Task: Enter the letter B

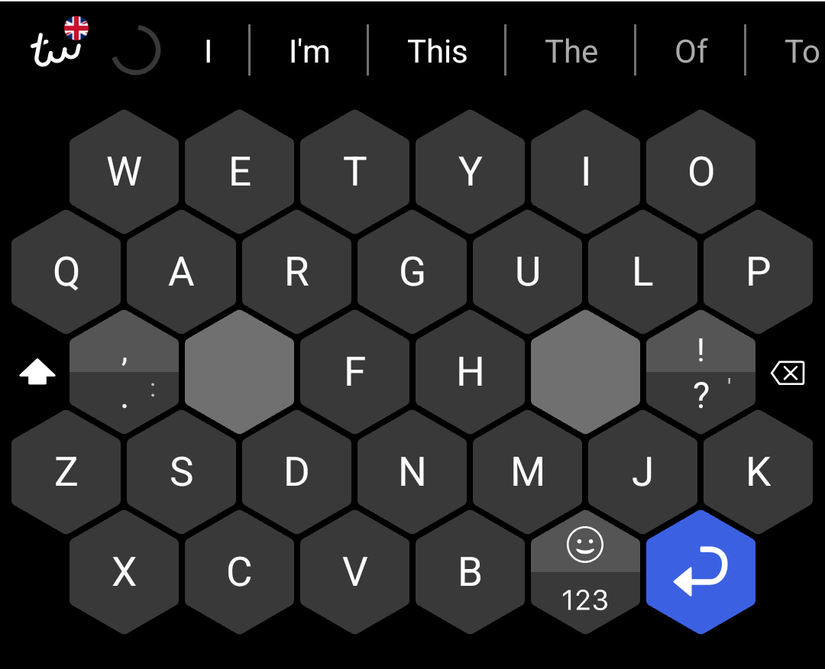Action: click(x=470, y=572)
